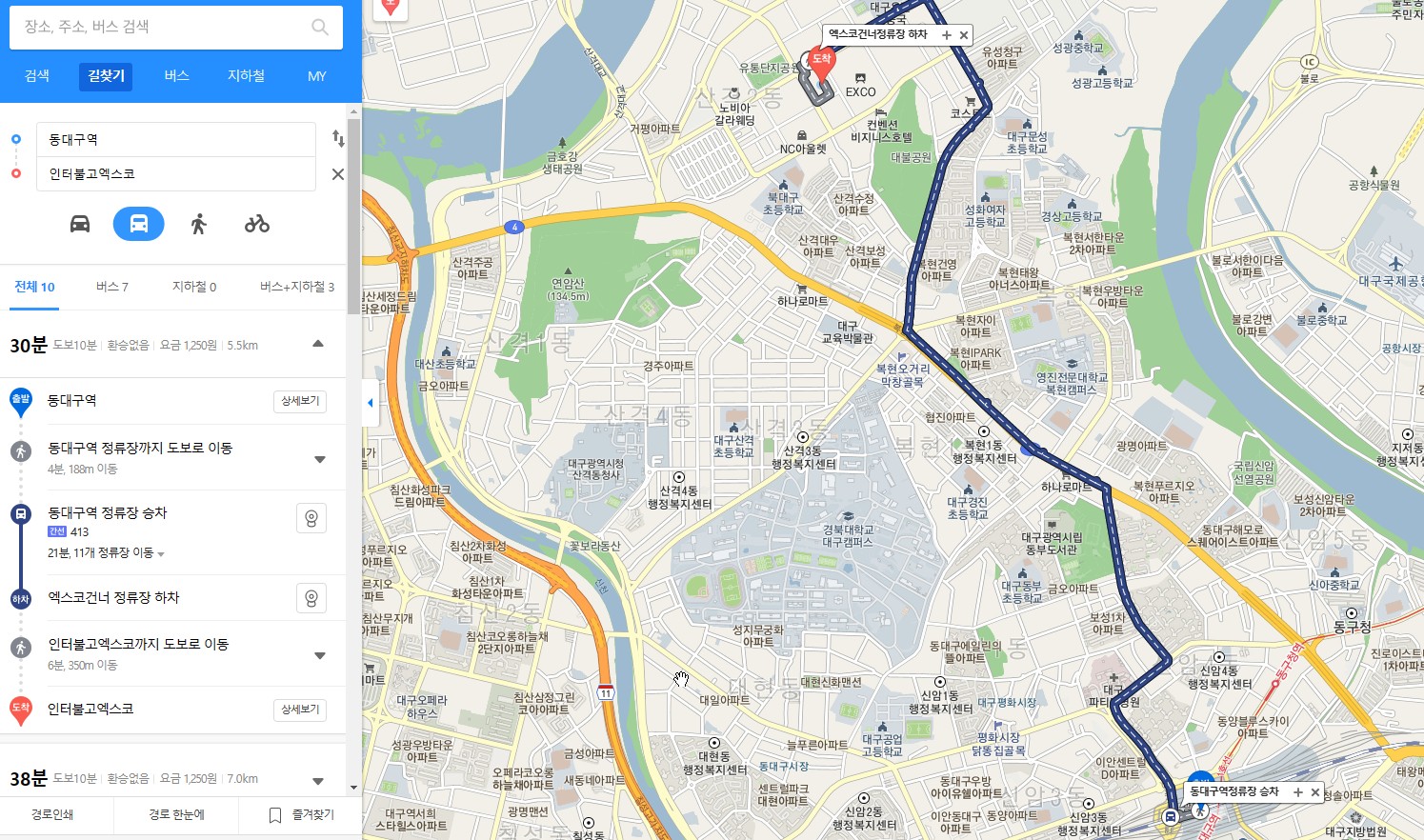Collapse the 30분 route details
This screenshot has height=840, width=1424.
[x=318, y=344]
